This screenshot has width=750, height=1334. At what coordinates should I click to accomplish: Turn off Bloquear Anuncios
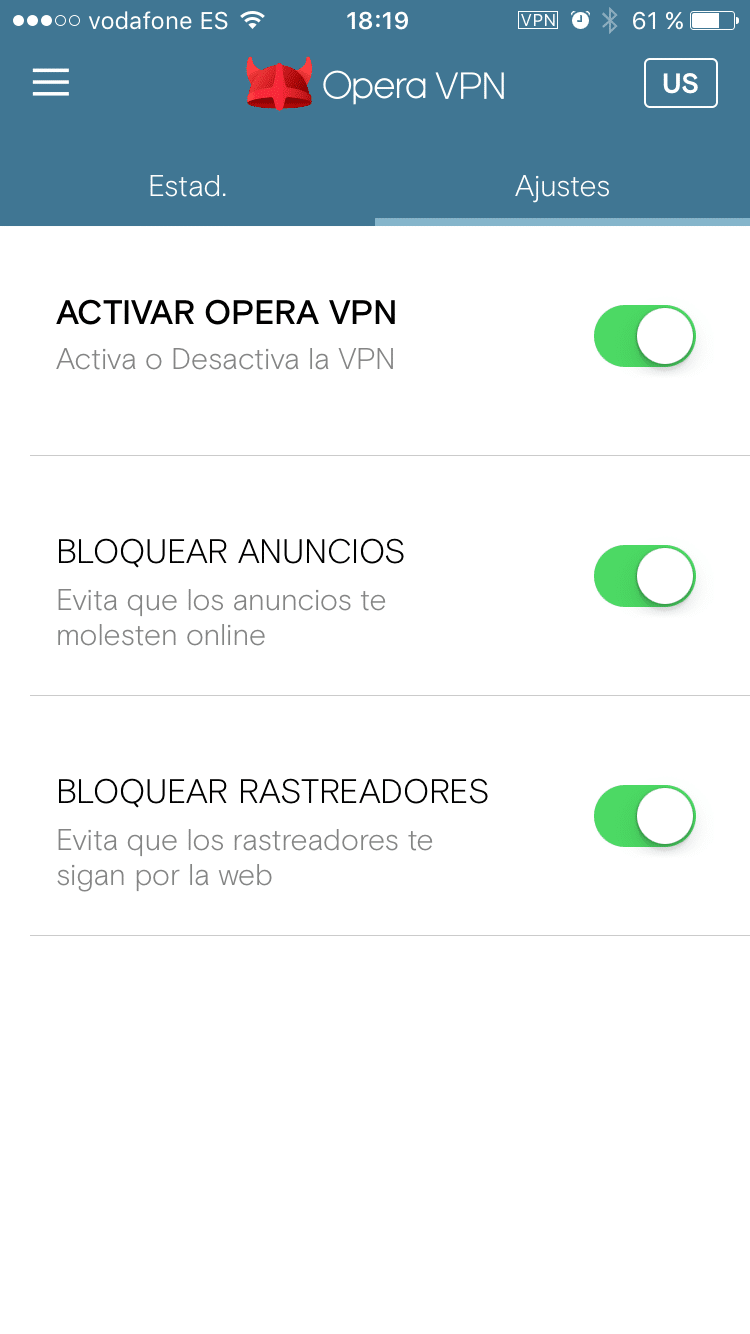(644, 576)
